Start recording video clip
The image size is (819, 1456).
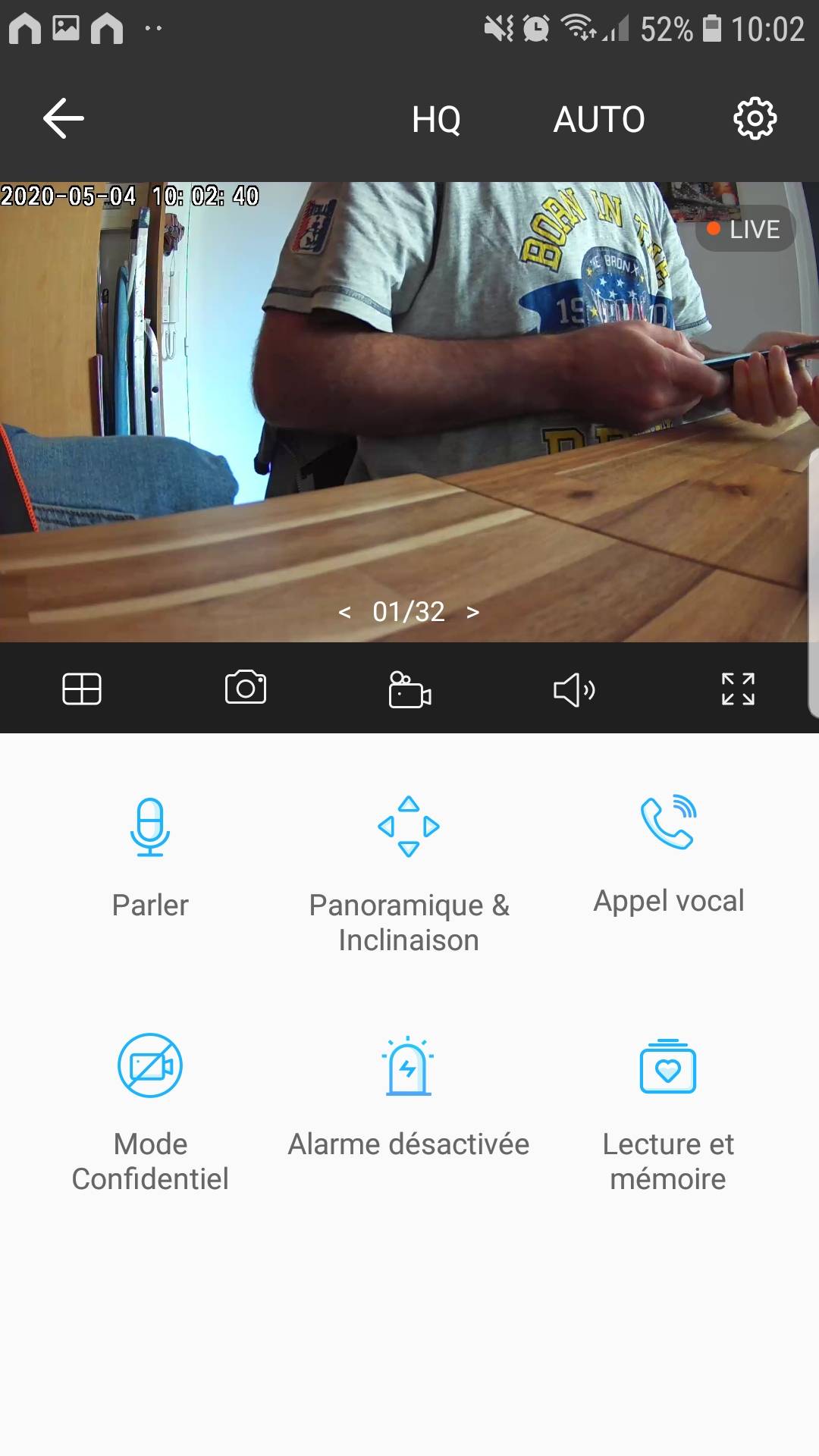pyautogui.click(x=409, y=689)
